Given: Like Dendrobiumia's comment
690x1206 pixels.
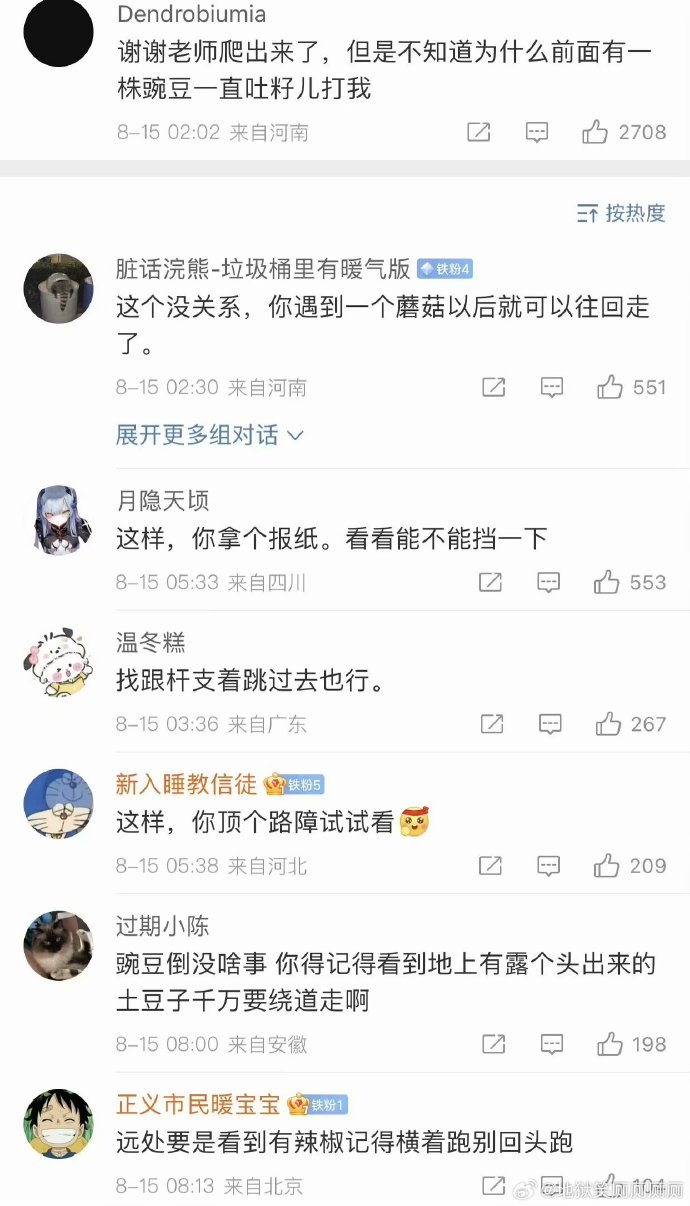Looking at the screenshot, I should [x=596, y=131].
